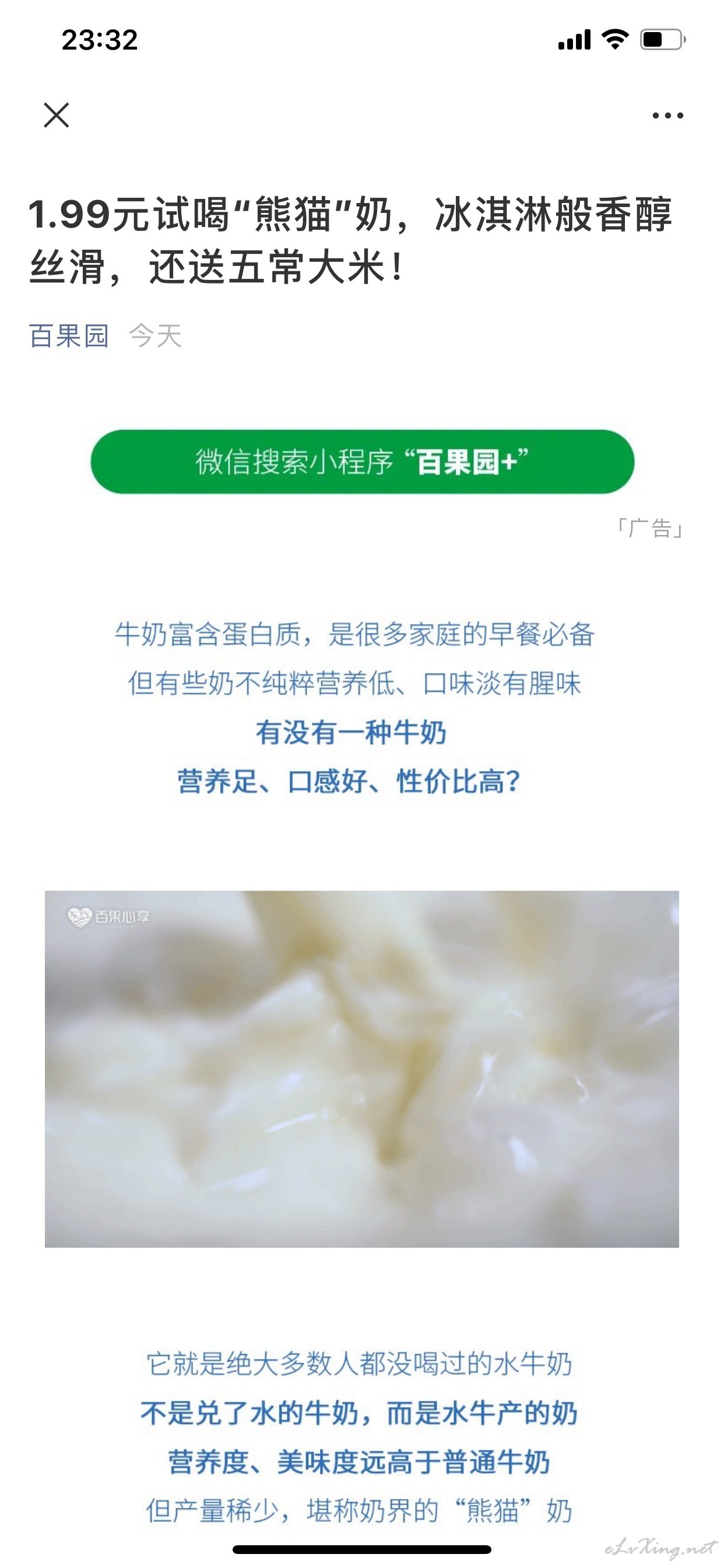Image resolution: width=724 pixels, height=1568 pixels.
Task: Open the 百果园 account link
Action: (x=69, y=335)
